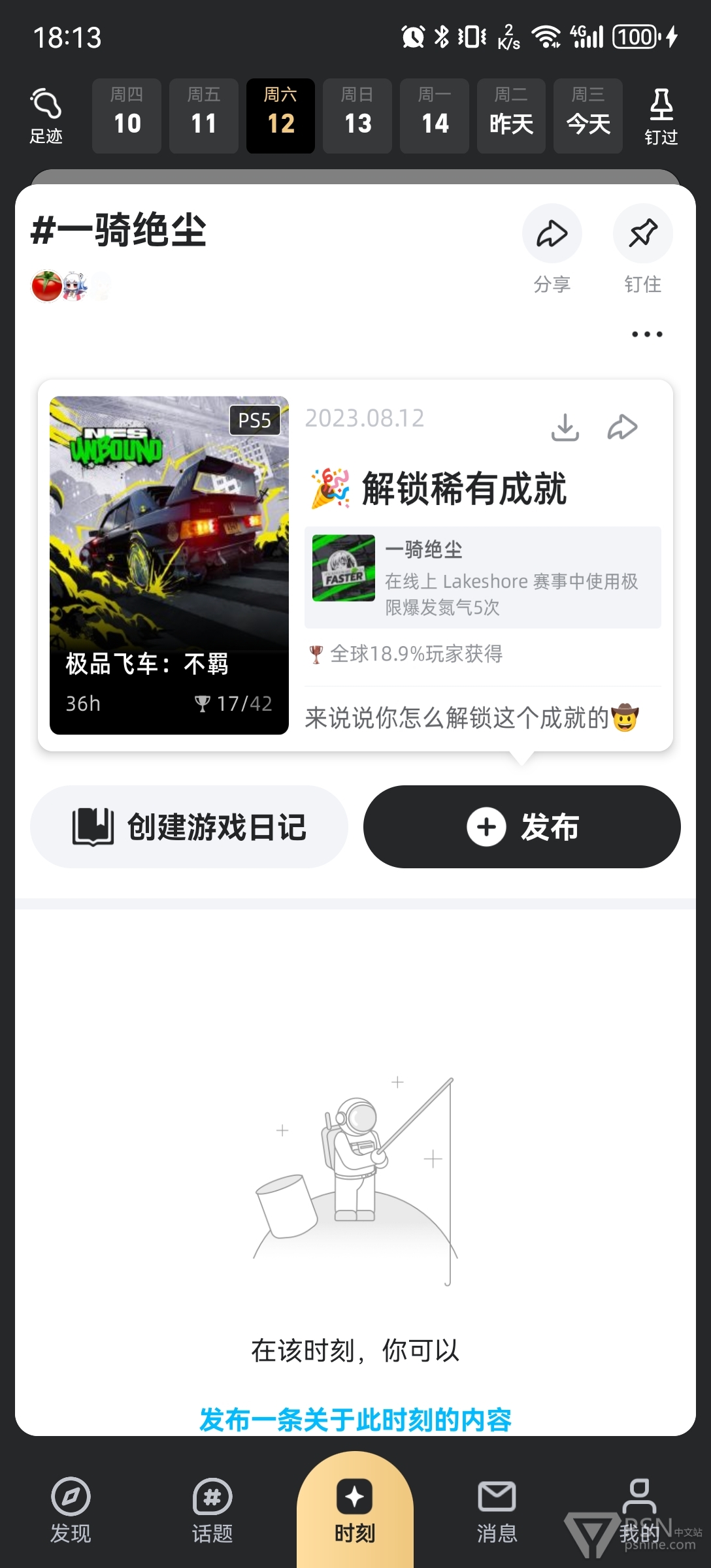The image size is (711, 1568).
Task: Open the 极品飞车：不羁 game cover
Action: [x=169, y=565]
